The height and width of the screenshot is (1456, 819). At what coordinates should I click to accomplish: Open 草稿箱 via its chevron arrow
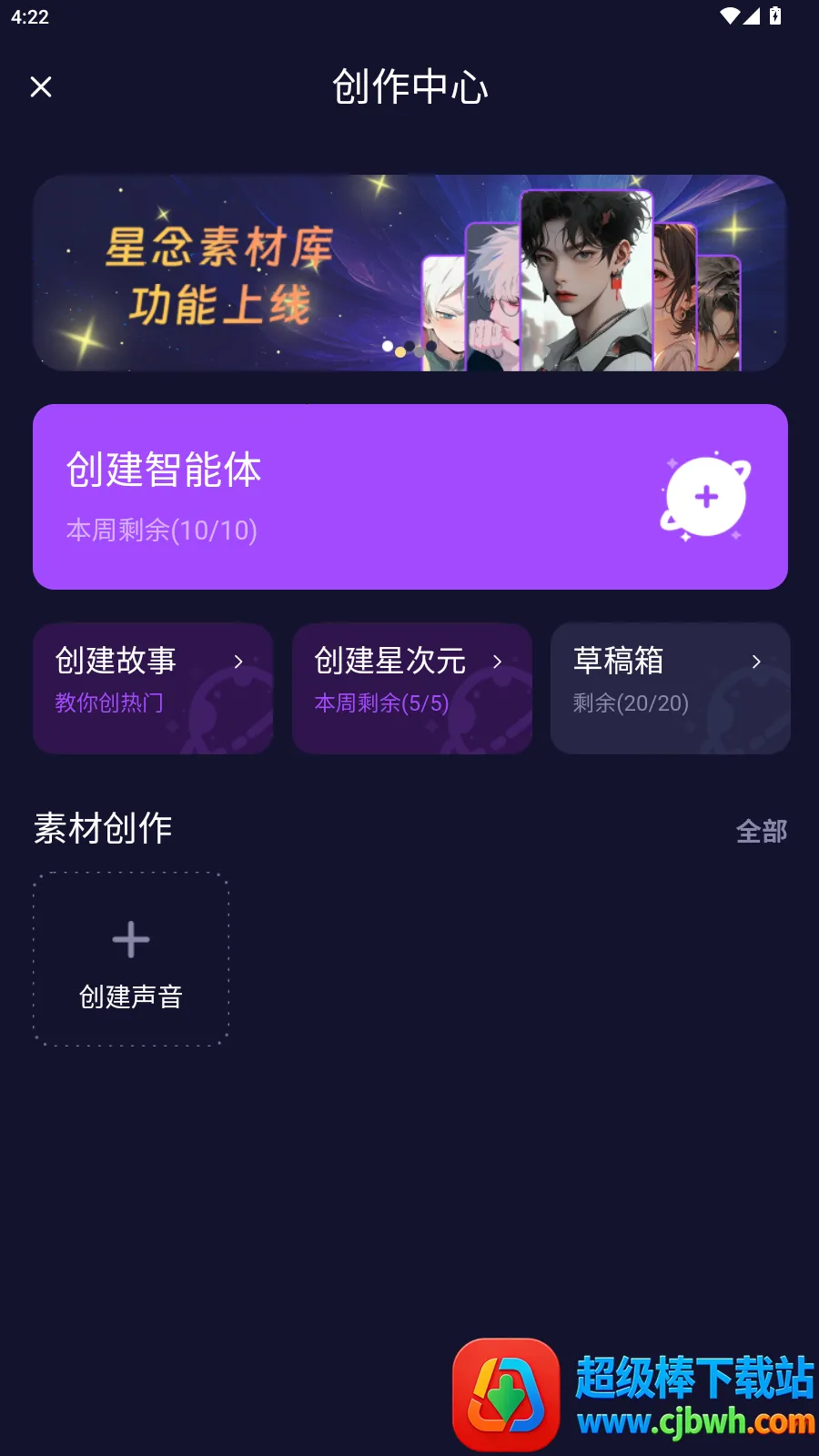757,662
